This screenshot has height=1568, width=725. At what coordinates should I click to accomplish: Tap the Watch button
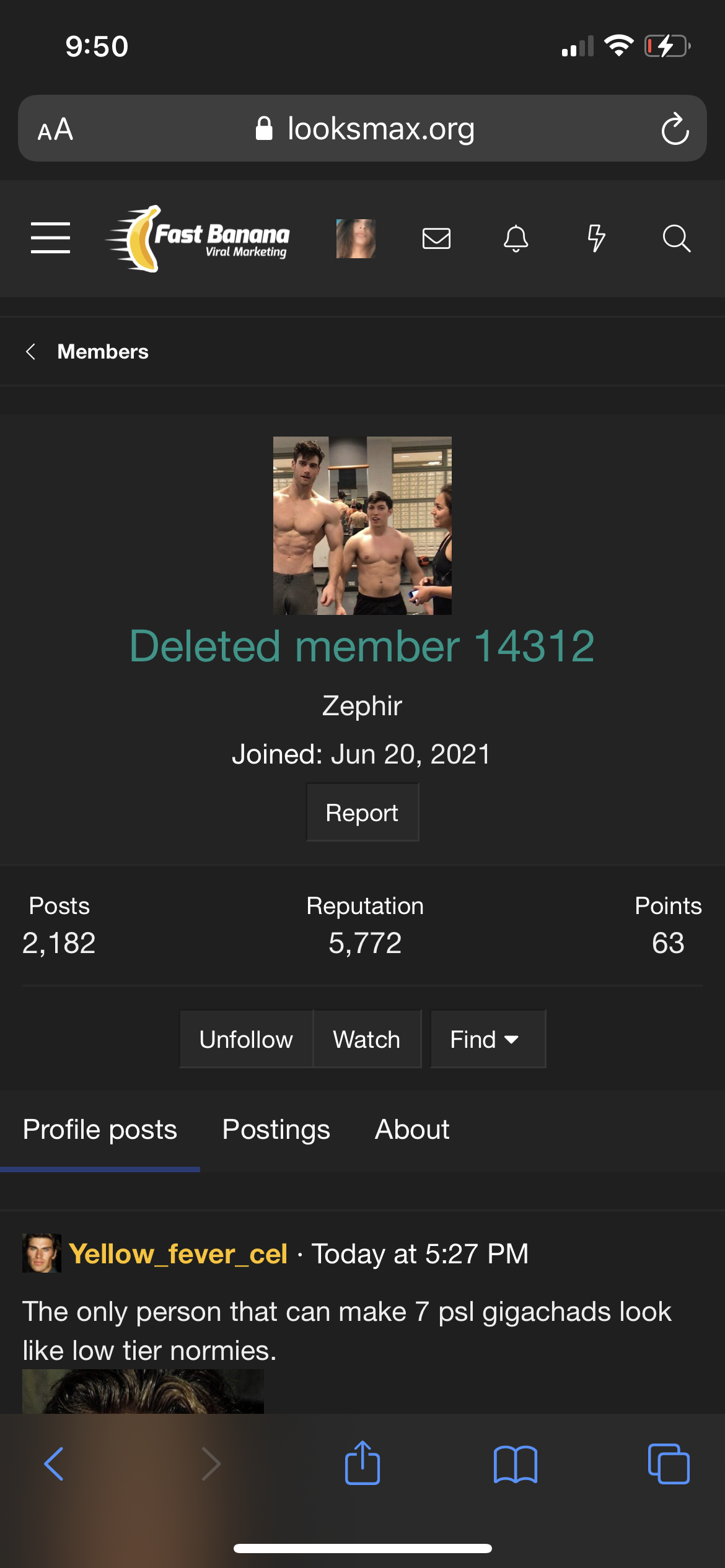click(367, 1039)
